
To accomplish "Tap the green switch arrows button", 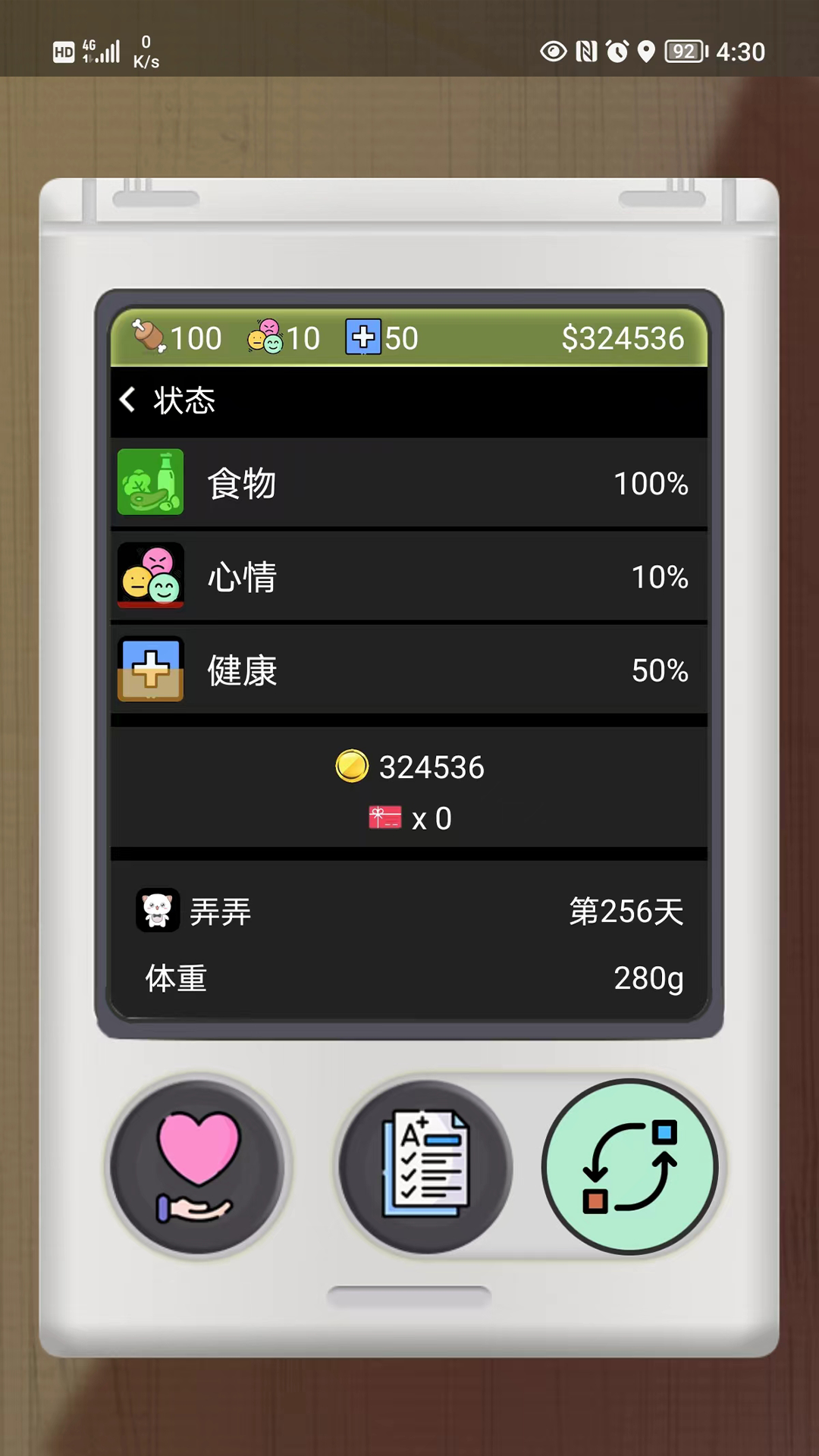I will [x=629, y=1166].
